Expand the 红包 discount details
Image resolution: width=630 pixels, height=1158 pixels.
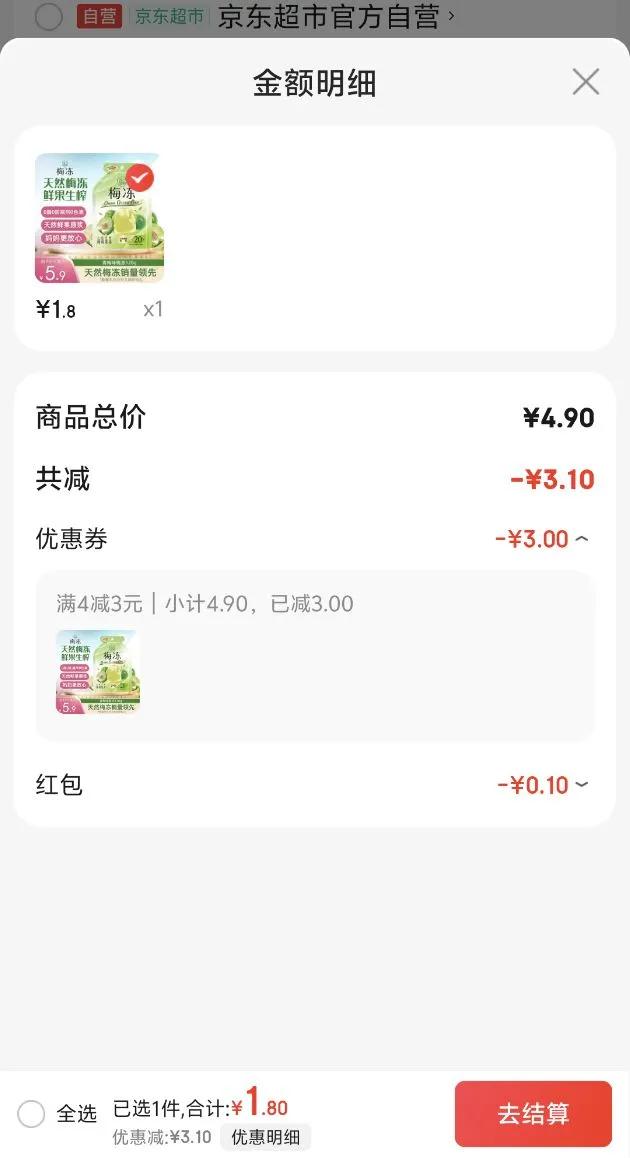tap(582, 785)
